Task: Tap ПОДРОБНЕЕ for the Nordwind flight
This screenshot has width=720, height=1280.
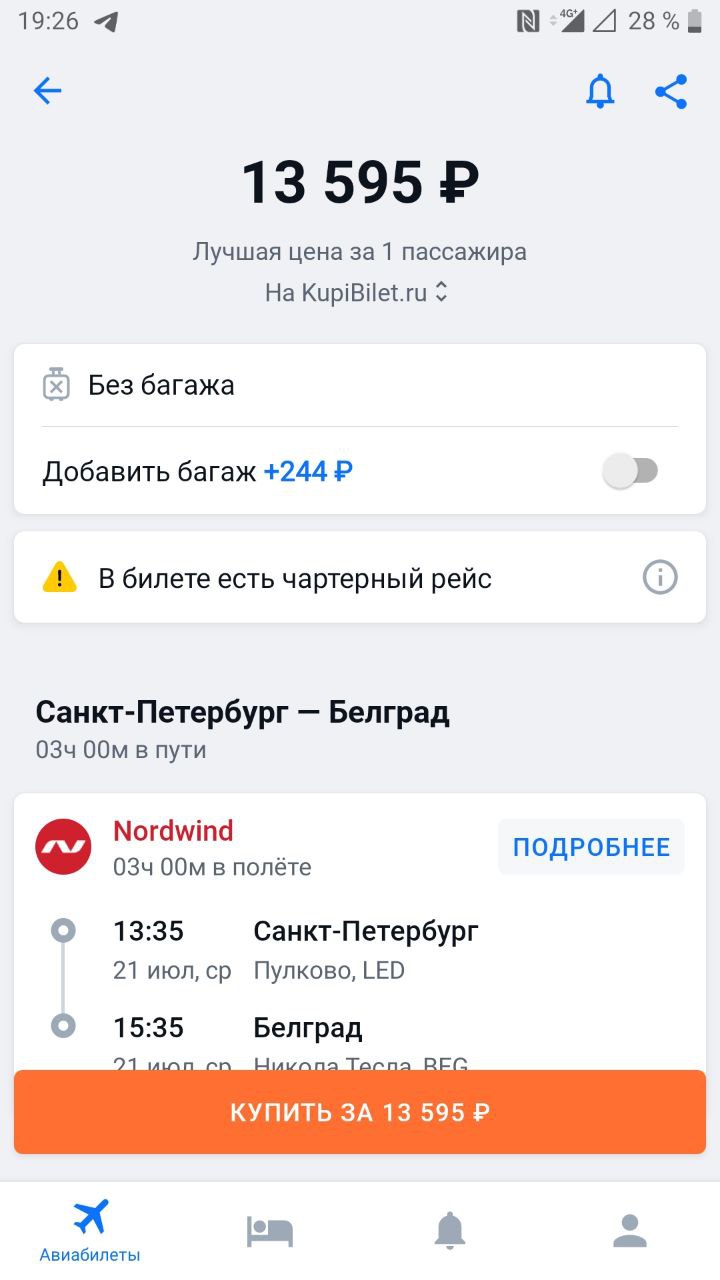Action: tap(591, 847)
